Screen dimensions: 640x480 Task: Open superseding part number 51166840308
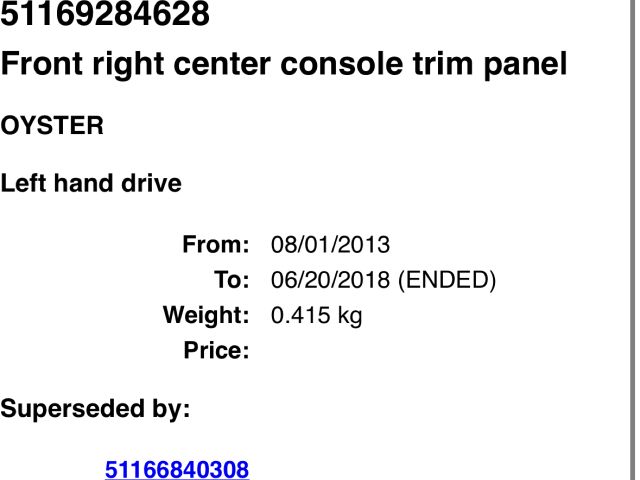[x=176, y=469]
